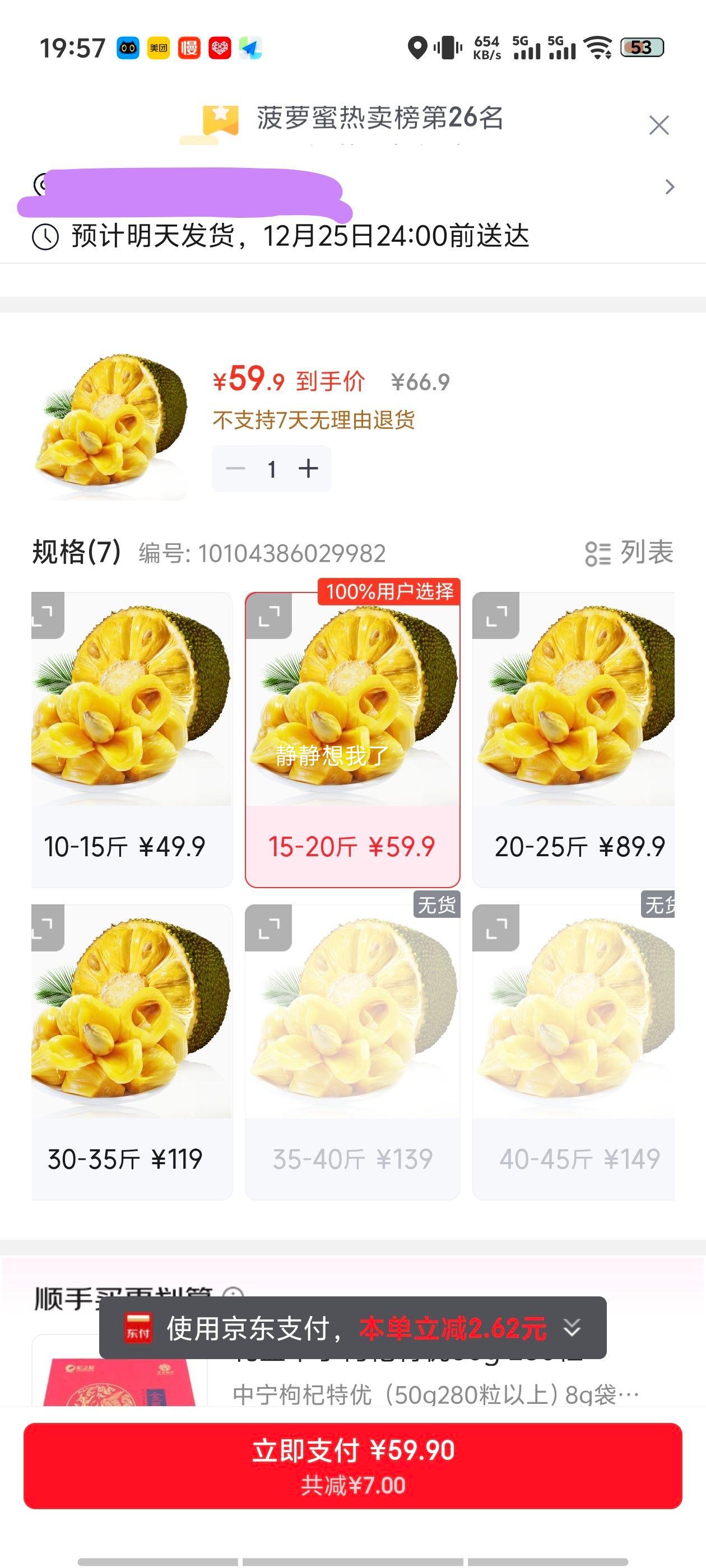Tap 立即支付 ¥59.90 to pay
Screen dimensions: 706x1568
[354, 1464]
